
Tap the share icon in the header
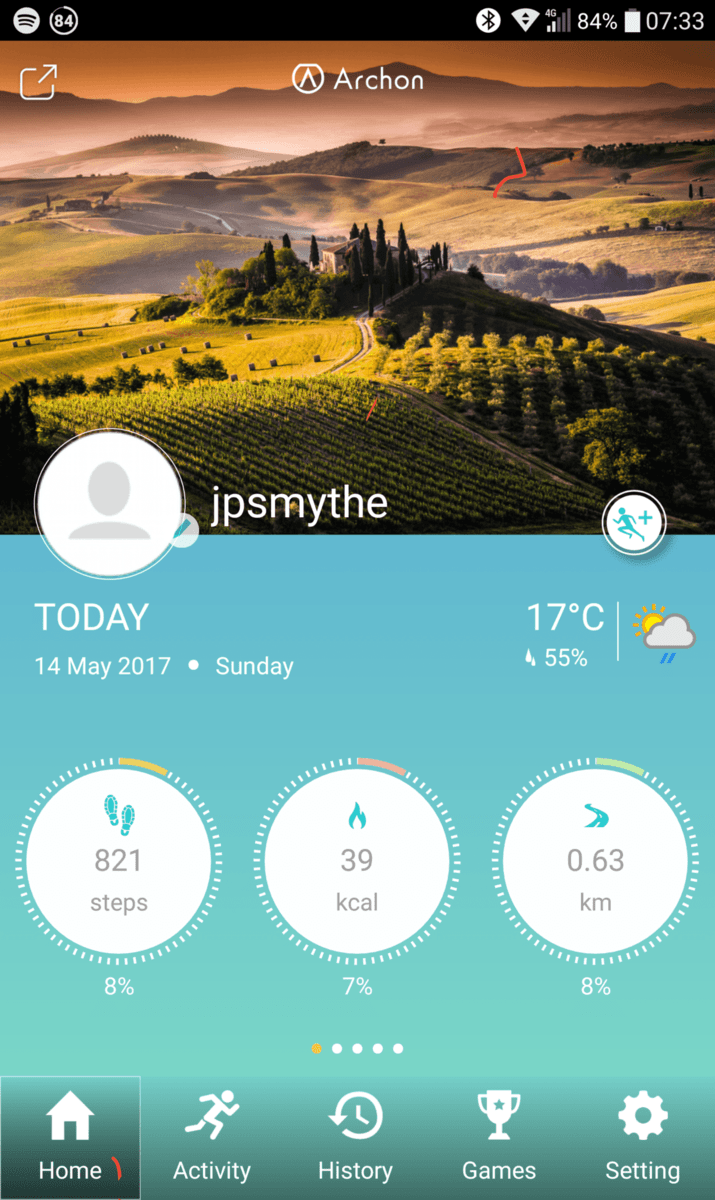pyautogui.click(x=39, y=82)
